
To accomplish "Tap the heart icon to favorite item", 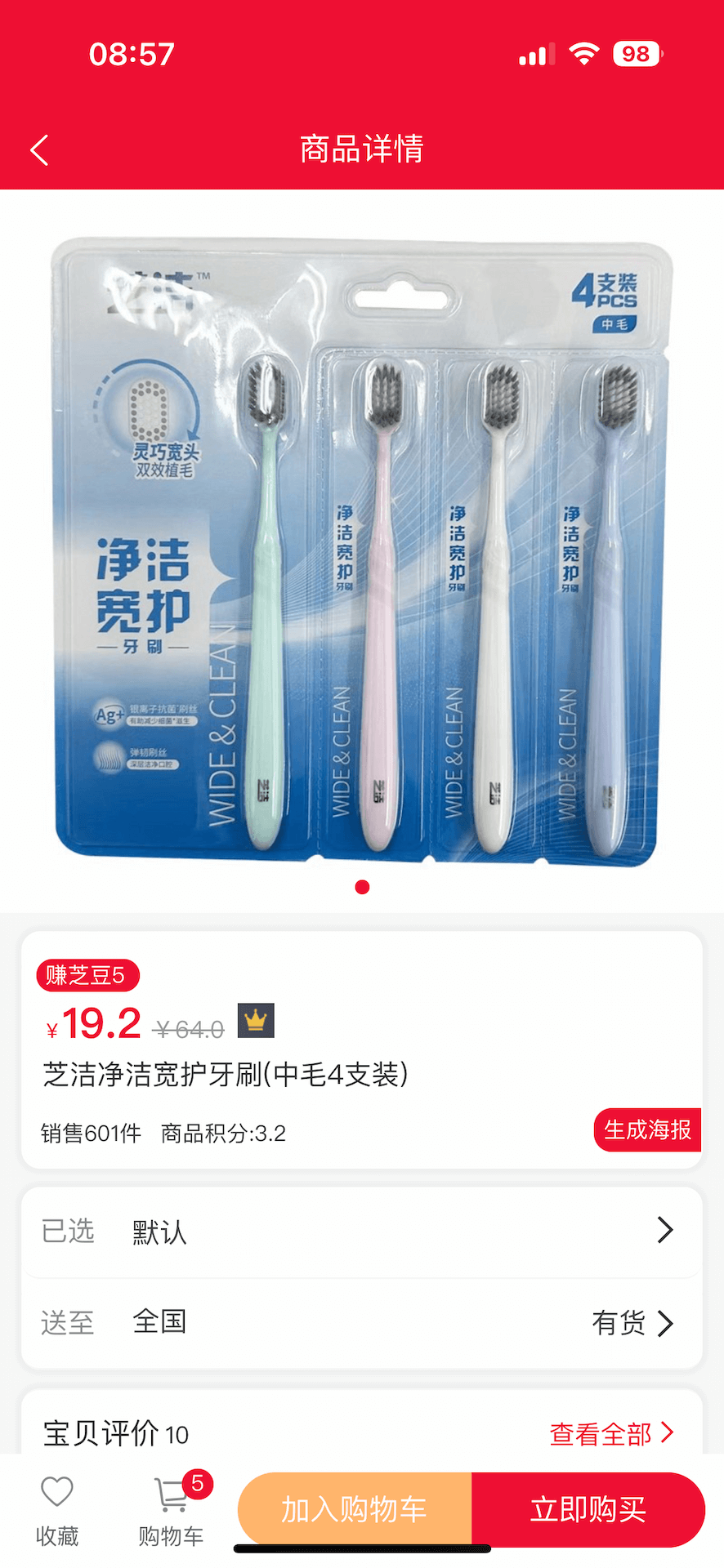I will pyautogui.click(x=56, y=1491).
